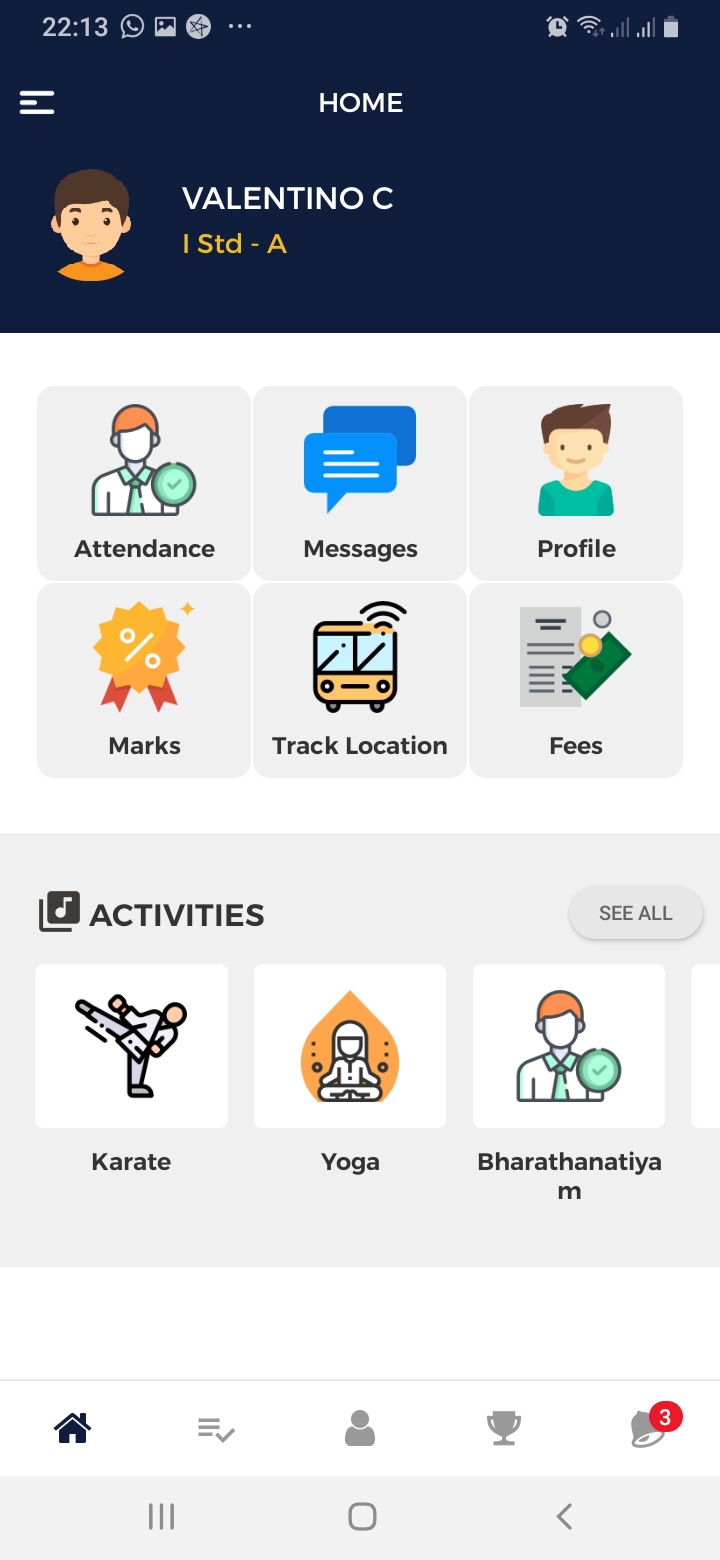Screen dimensions: 720x1560
Task: Open the Profile tile
Action: (x=576, y=483)
